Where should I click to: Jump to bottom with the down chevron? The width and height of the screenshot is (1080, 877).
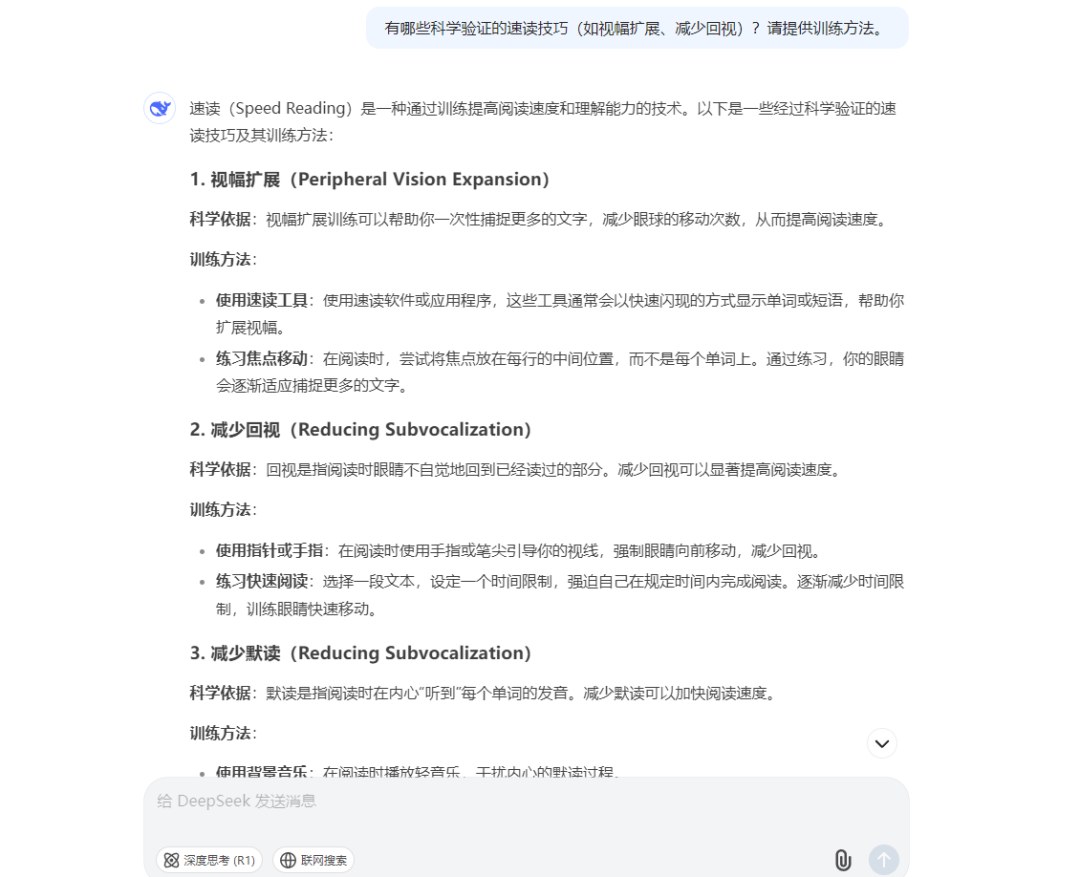pyautogui.click(x=882, y=743)
